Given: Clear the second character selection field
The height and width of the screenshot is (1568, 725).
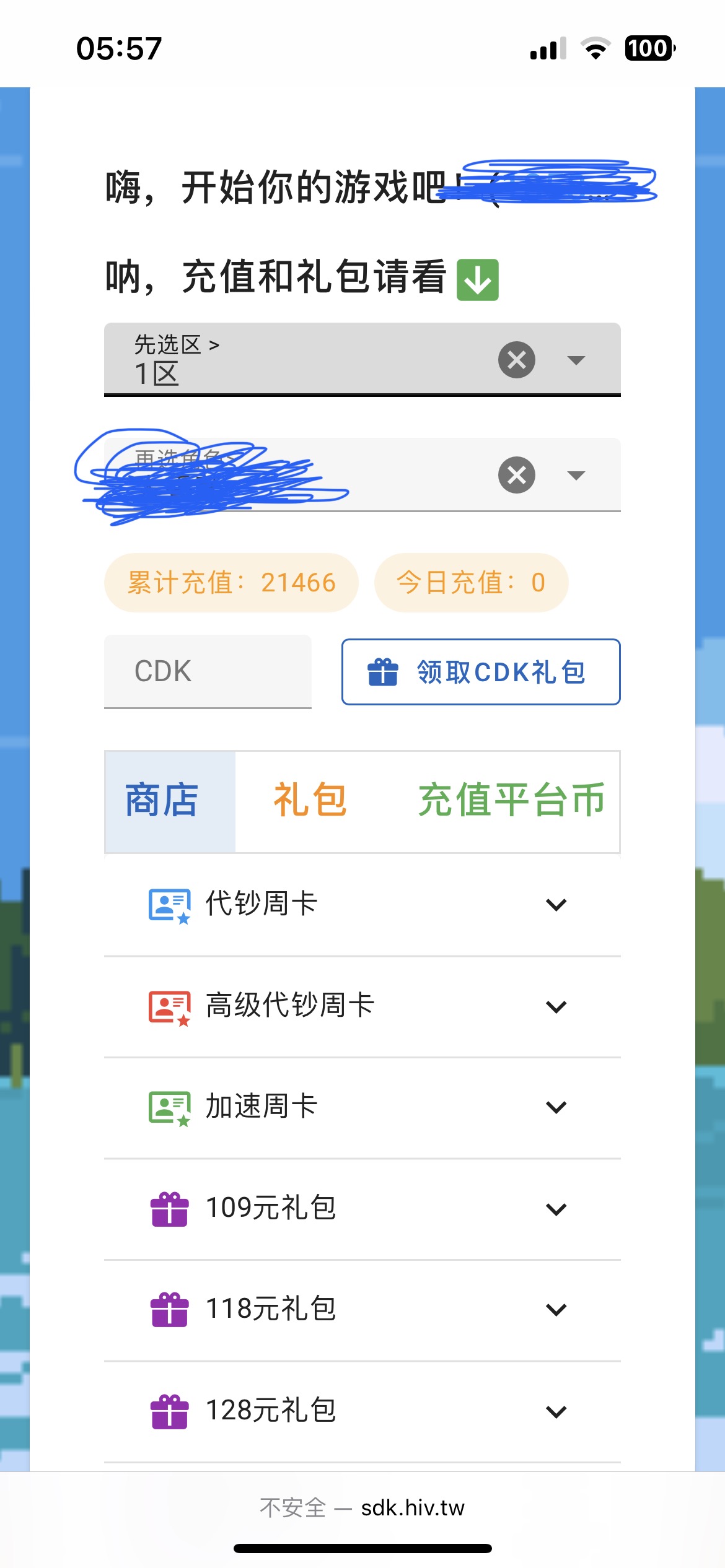Looking at the screenshot, I should 516,475.
